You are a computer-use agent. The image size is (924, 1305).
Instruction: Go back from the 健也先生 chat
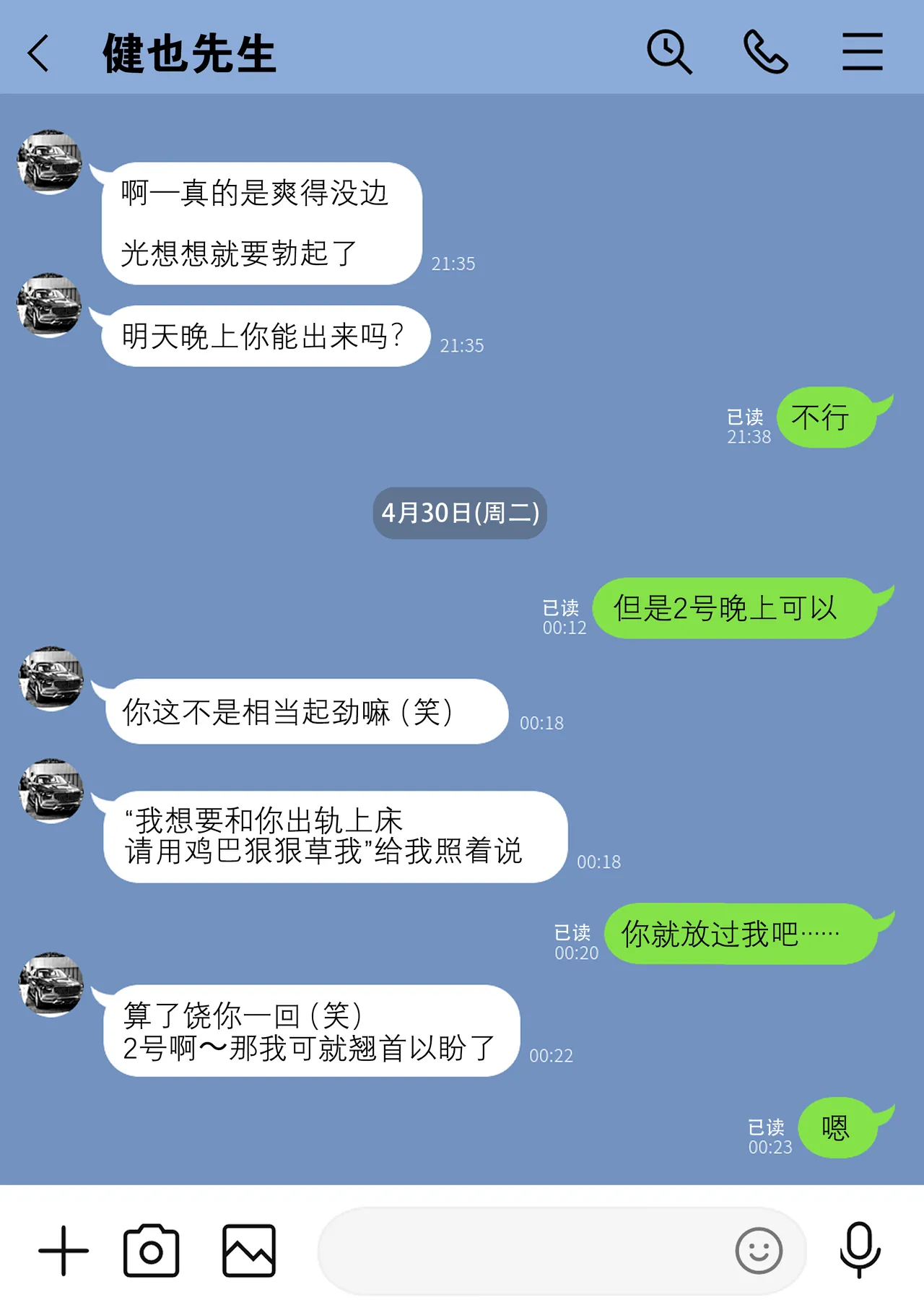coord(39,53)
